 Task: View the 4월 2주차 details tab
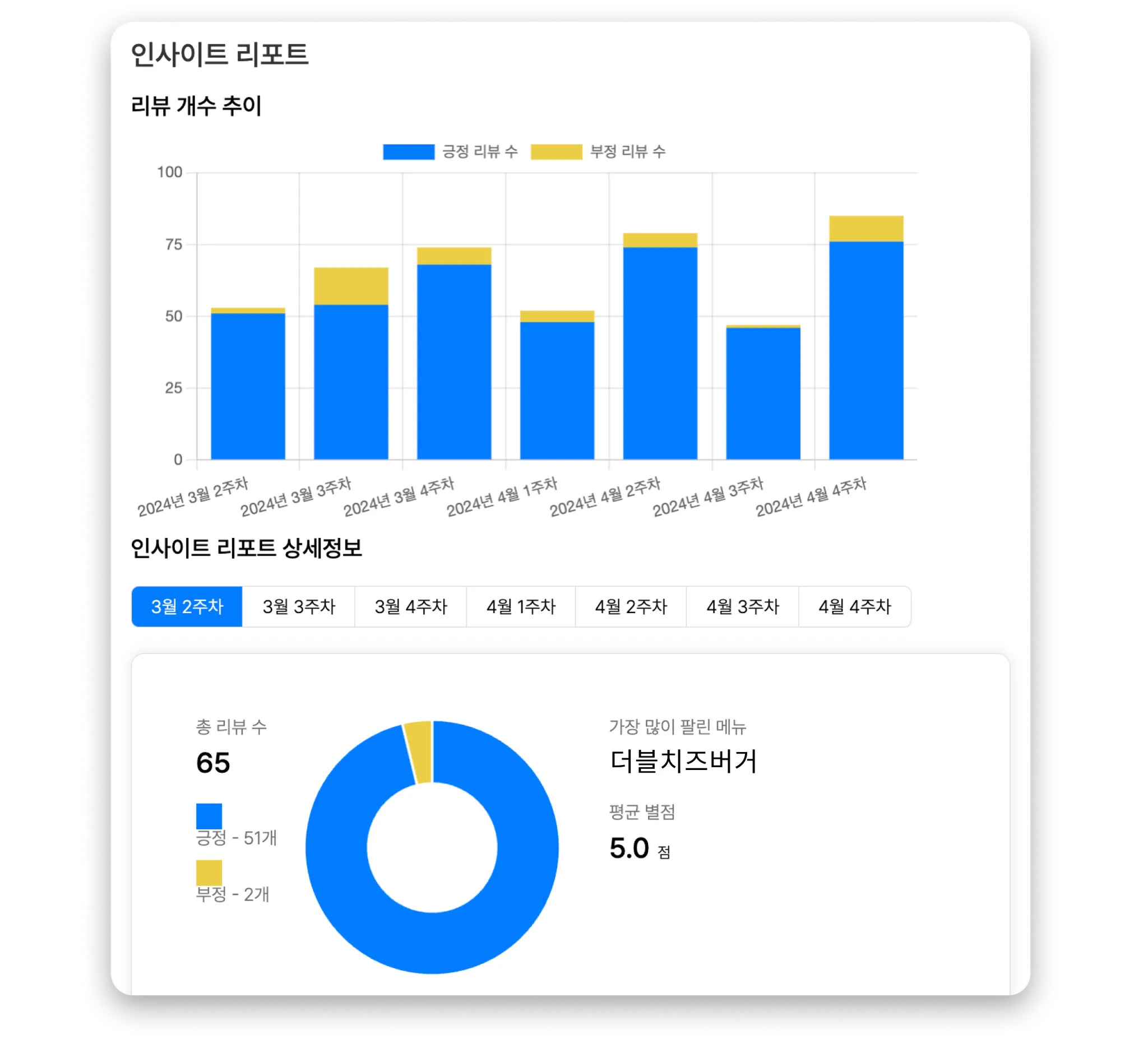[x=631, y=606]
